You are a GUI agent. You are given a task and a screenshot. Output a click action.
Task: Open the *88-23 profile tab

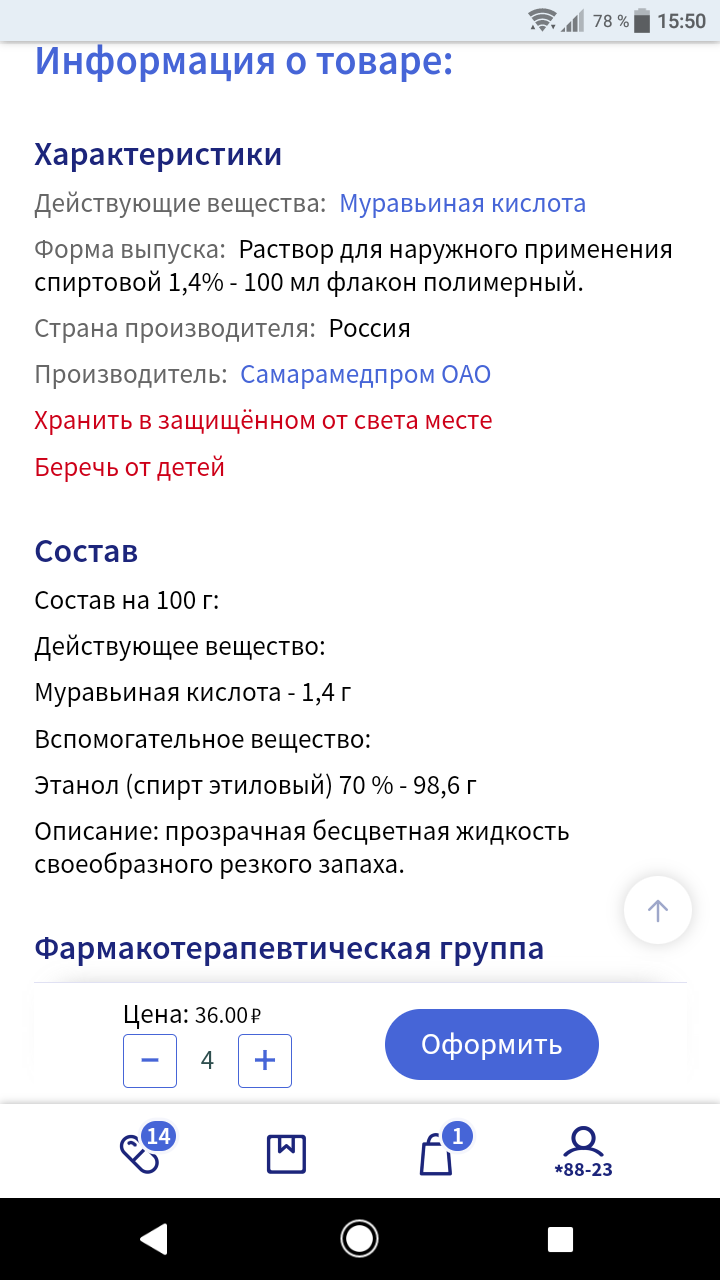583,1152
